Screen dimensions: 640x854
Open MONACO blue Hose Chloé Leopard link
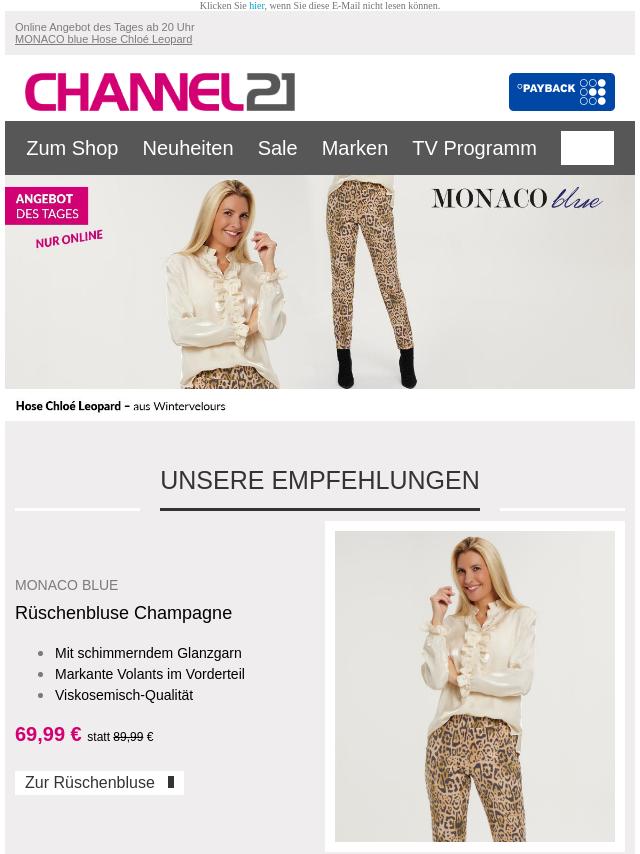point(103,39)
